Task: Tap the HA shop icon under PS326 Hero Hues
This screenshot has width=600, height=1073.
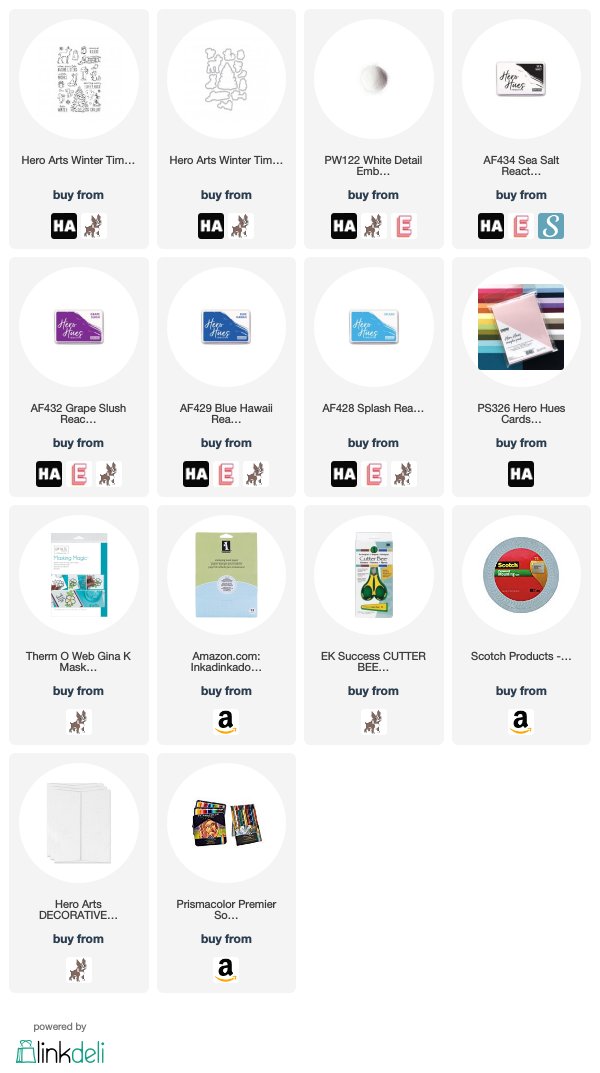Action: coord(521,474)
